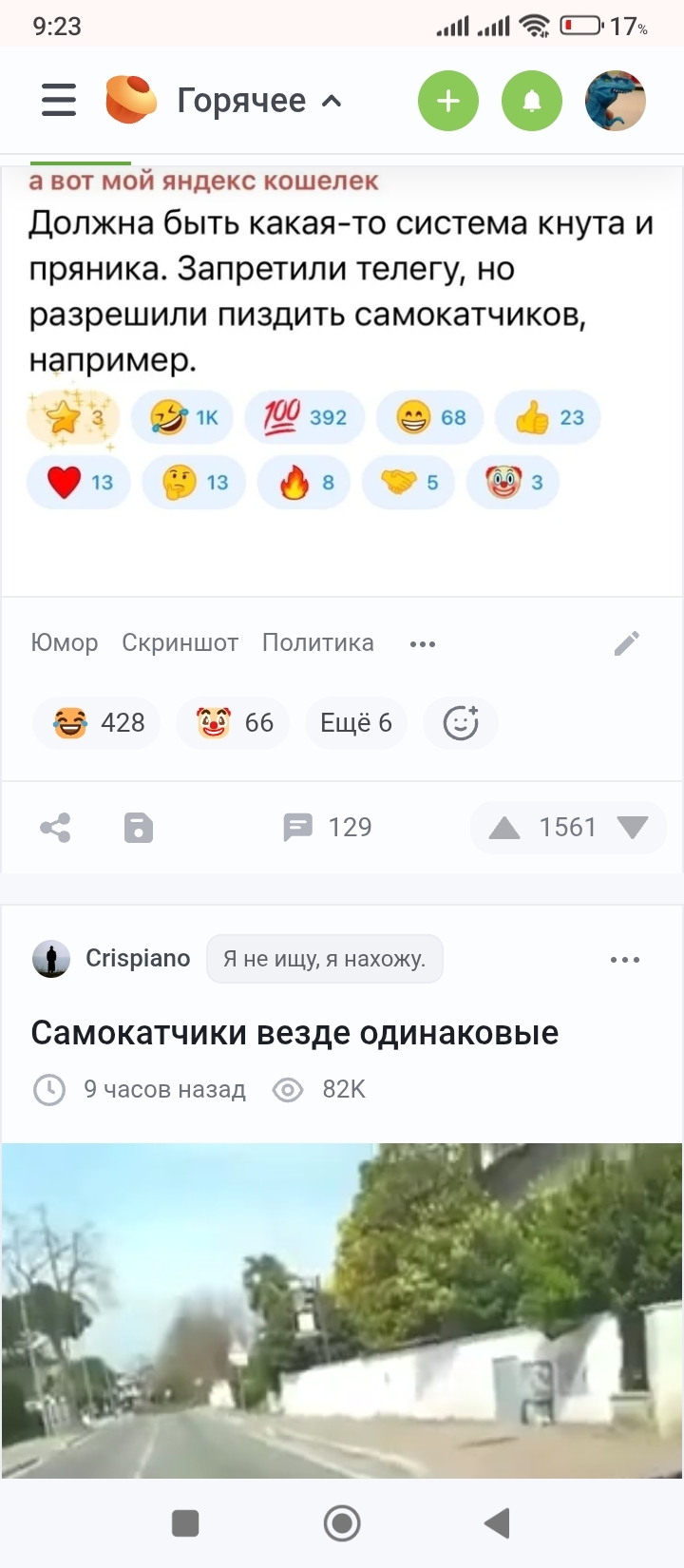Open the 129 comments
Image resolution: width=684 pixels, height=1568 pixels.
point(329,828)
